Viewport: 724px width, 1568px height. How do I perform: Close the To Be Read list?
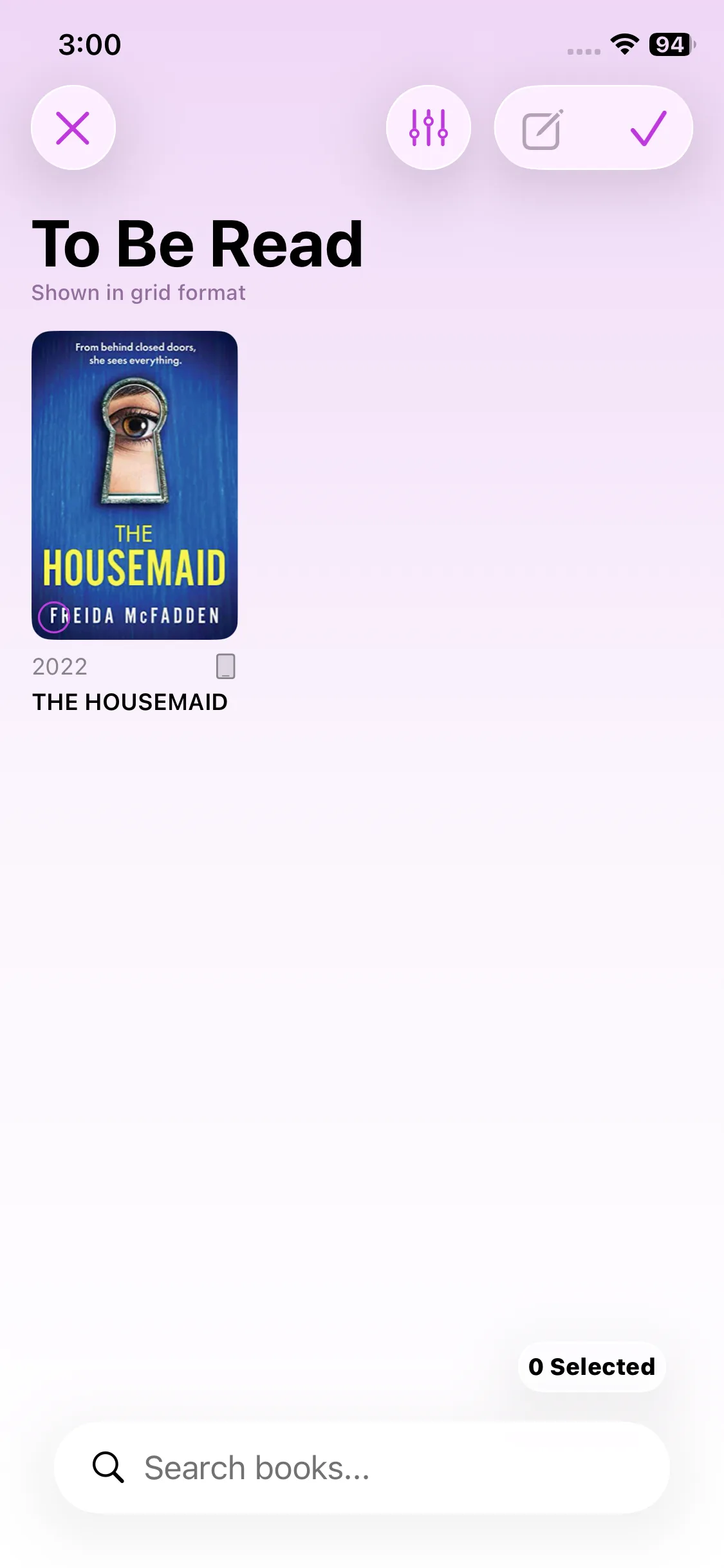pos(73,127)
